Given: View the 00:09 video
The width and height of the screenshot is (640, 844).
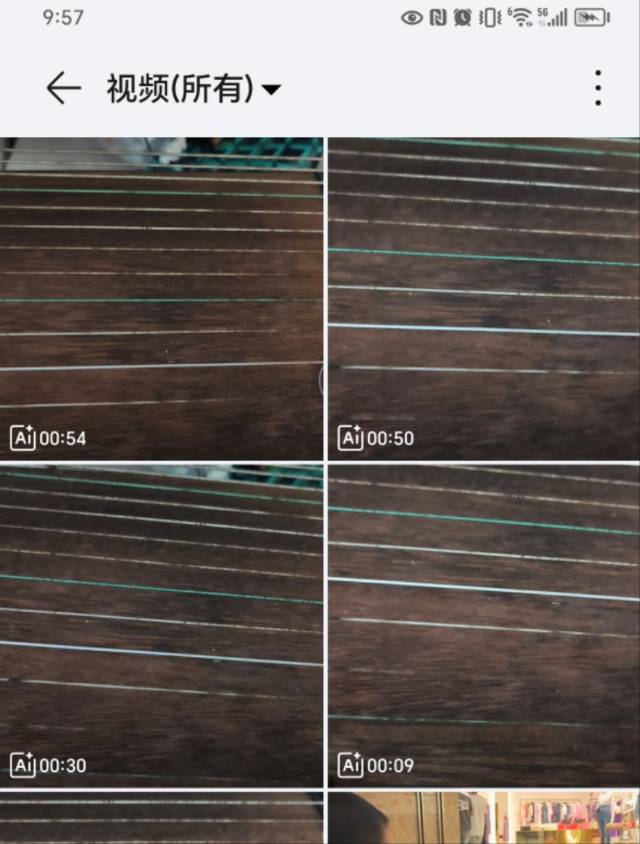Looking at the screenshot, I should click(484, 625).
